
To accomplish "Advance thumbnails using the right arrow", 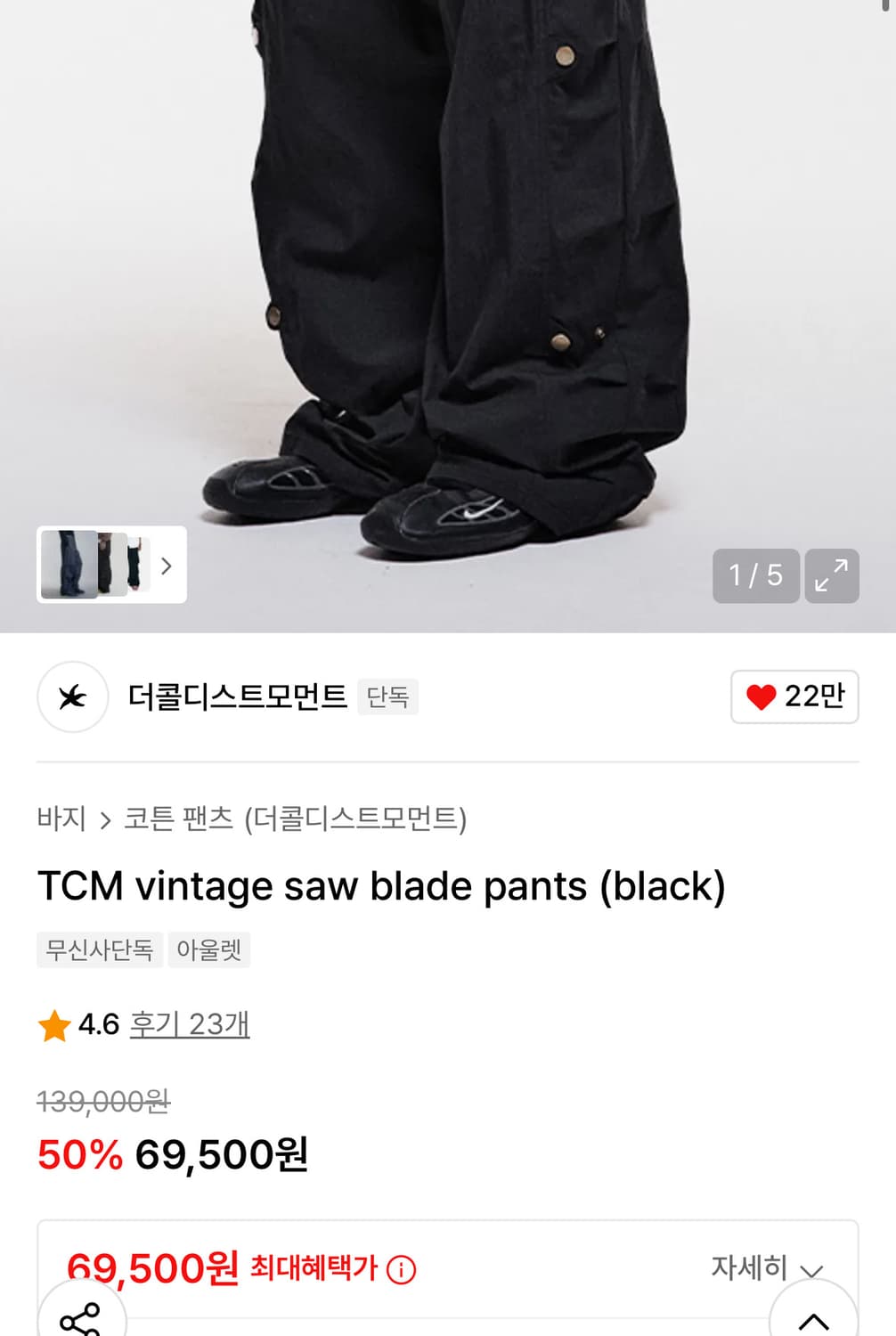I will pyautogui.click(x=167, y=566).
